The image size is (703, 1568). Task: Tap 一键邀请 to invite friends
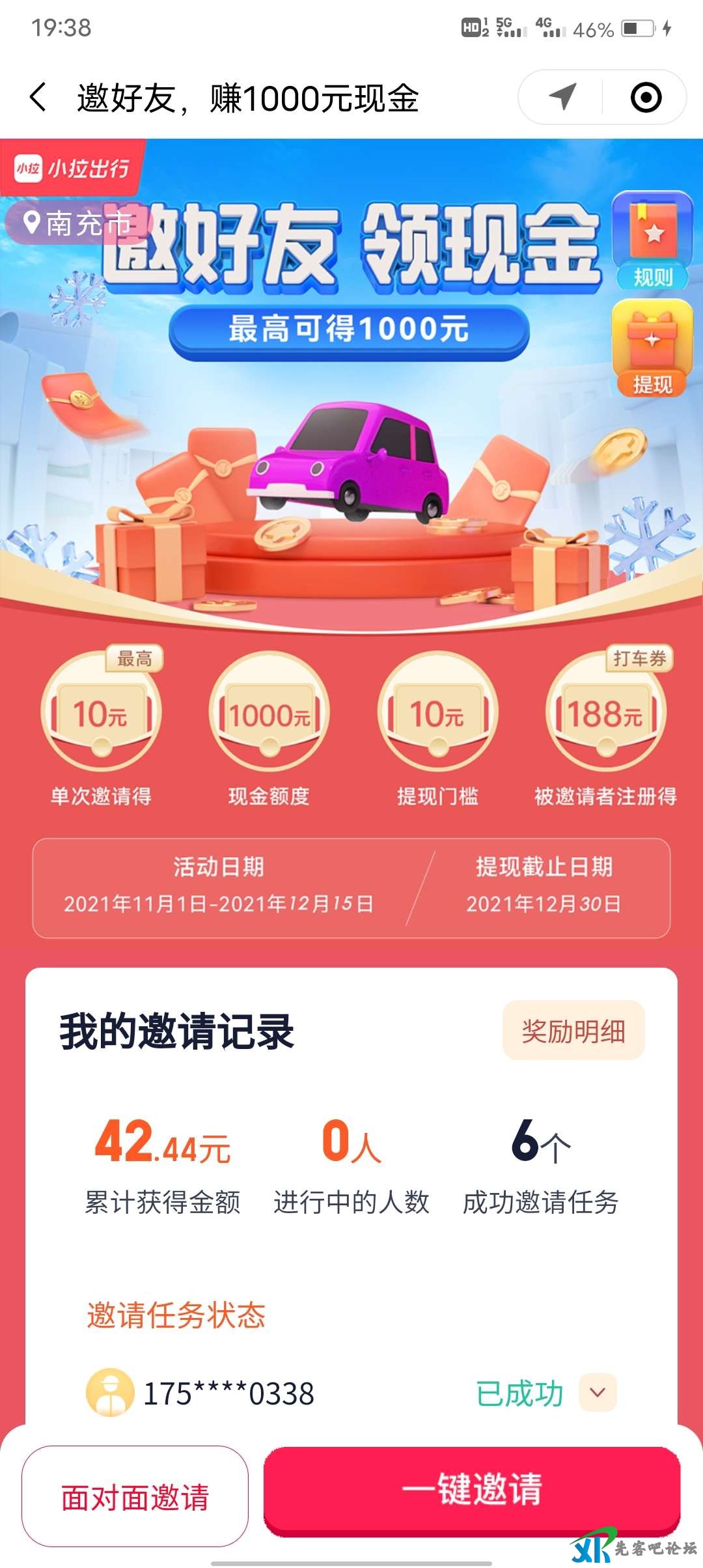472,1489
